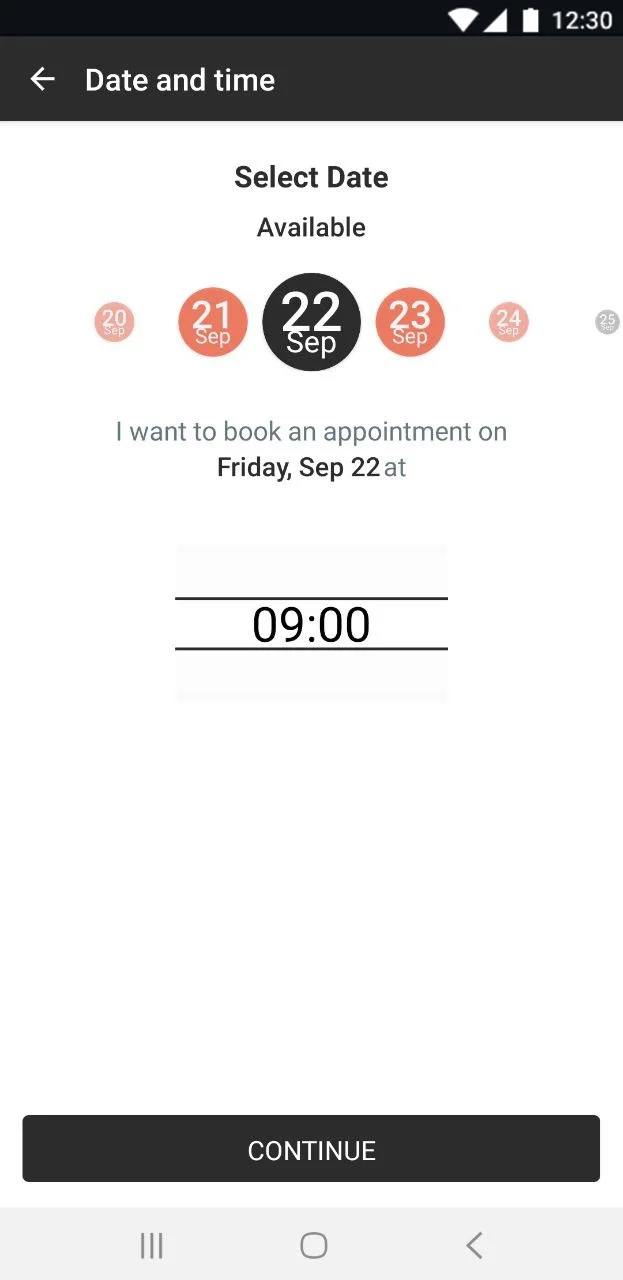623x1280 pixels.
Task: Pick 23 Sep for the appointment
Action: tap(410, 322)
